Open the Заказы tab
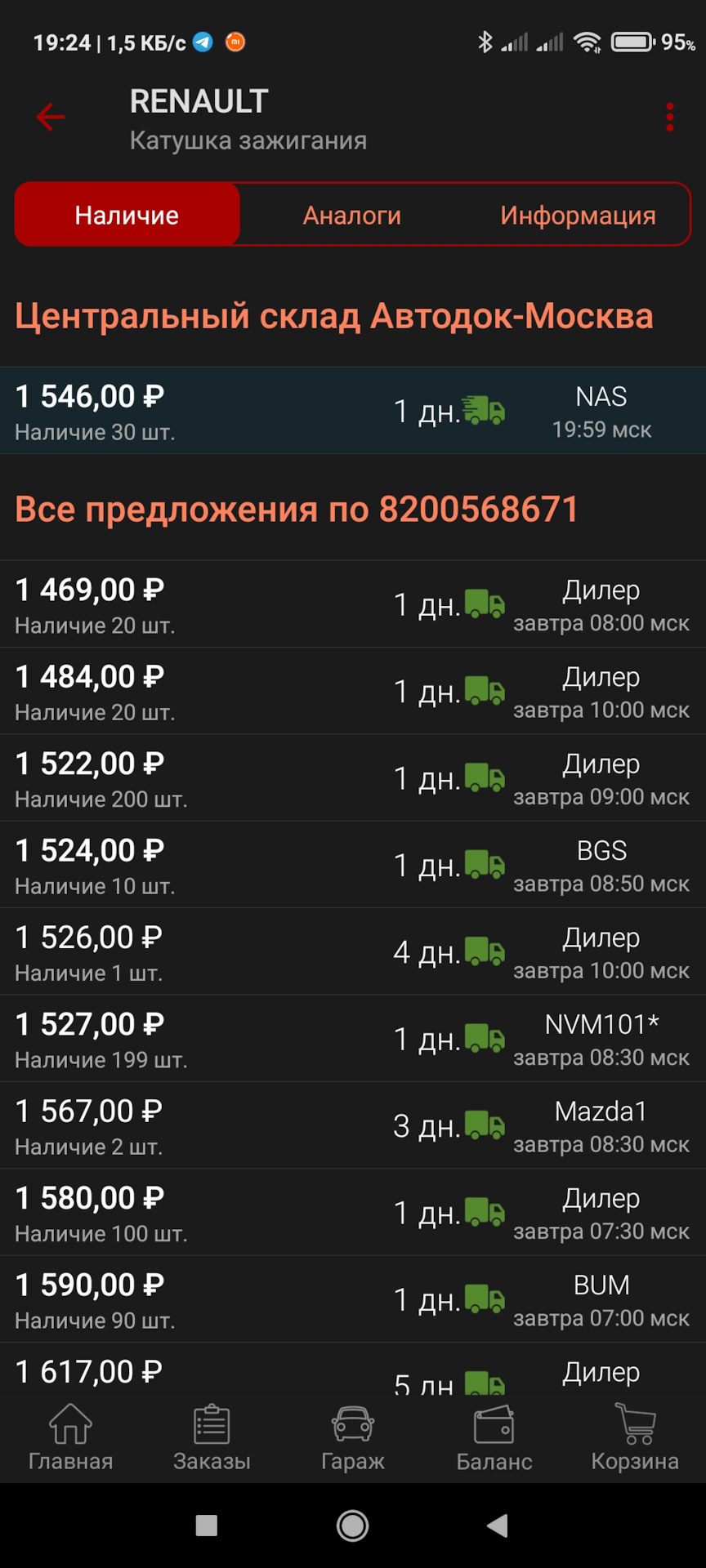Image resolution: width=706 pixels, height=1568 pixels. [x=212, y=1438]
